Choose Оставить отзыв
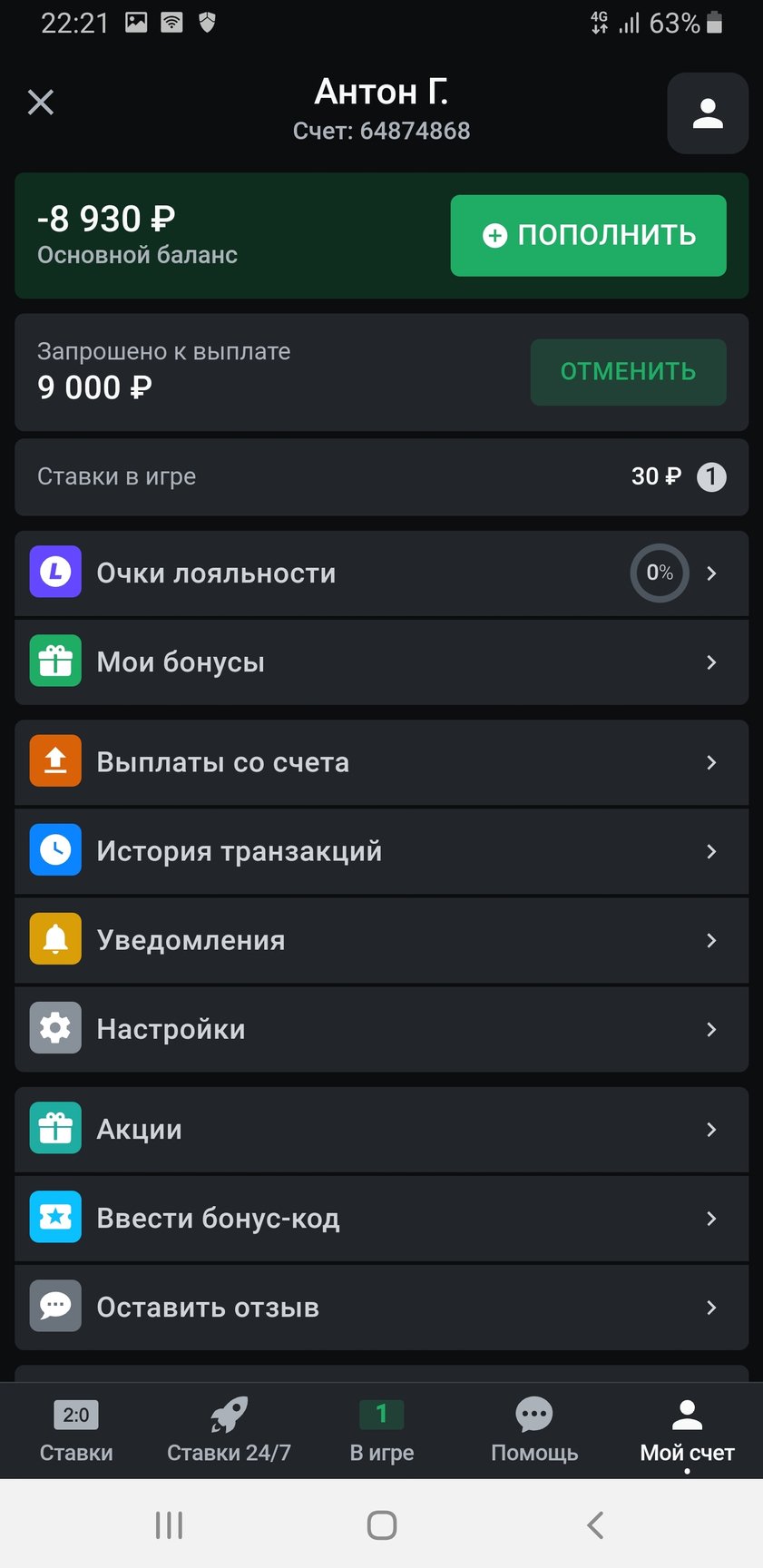Image resolution: width=763 pixels, height=1568 pixels. (x=381, y=1307)
